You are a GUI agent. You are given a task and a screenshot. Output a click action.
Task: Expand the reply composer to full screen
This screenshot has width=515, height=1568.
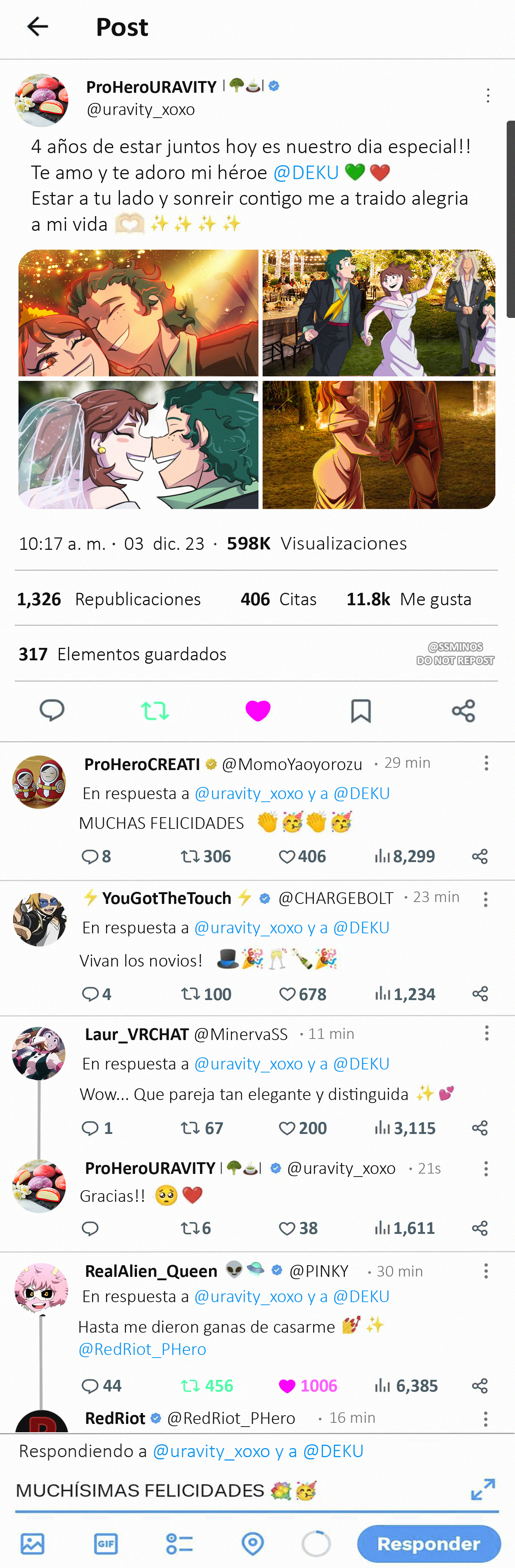483,1490
